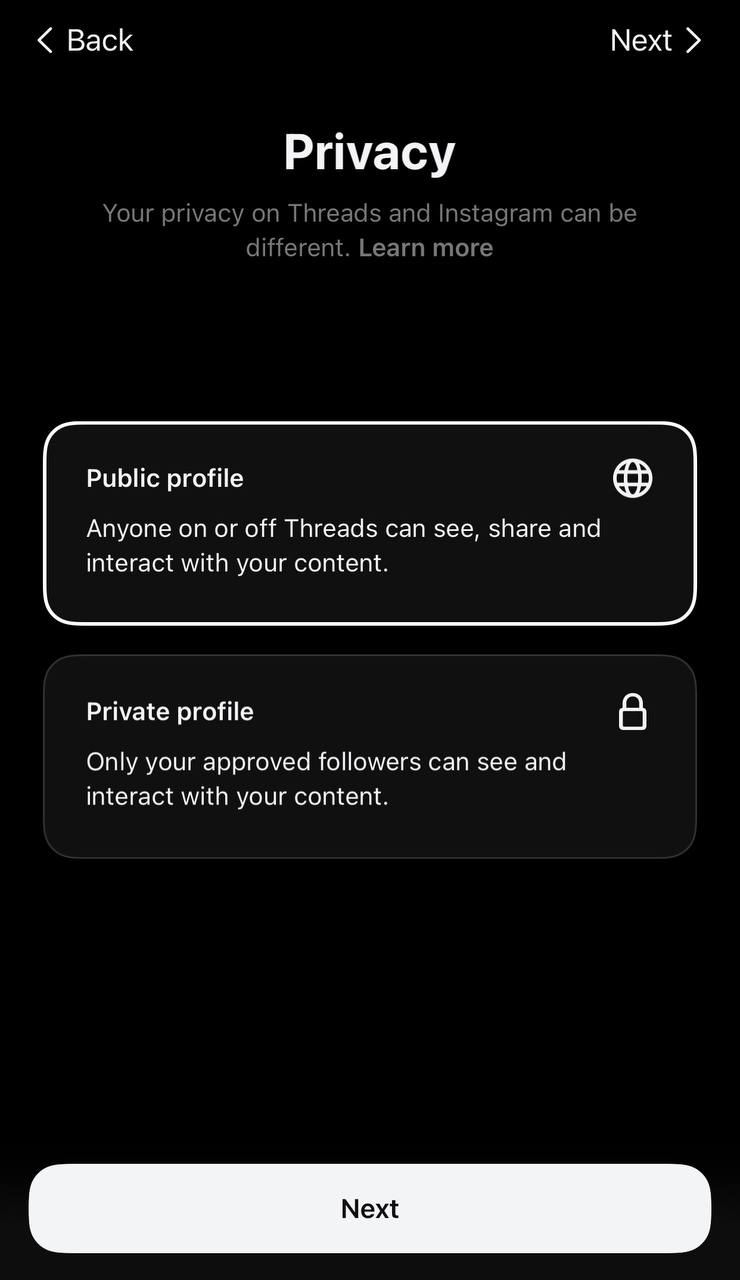Click Back in the top navigation bar
740x1280 pixels.
pos(85,40)
